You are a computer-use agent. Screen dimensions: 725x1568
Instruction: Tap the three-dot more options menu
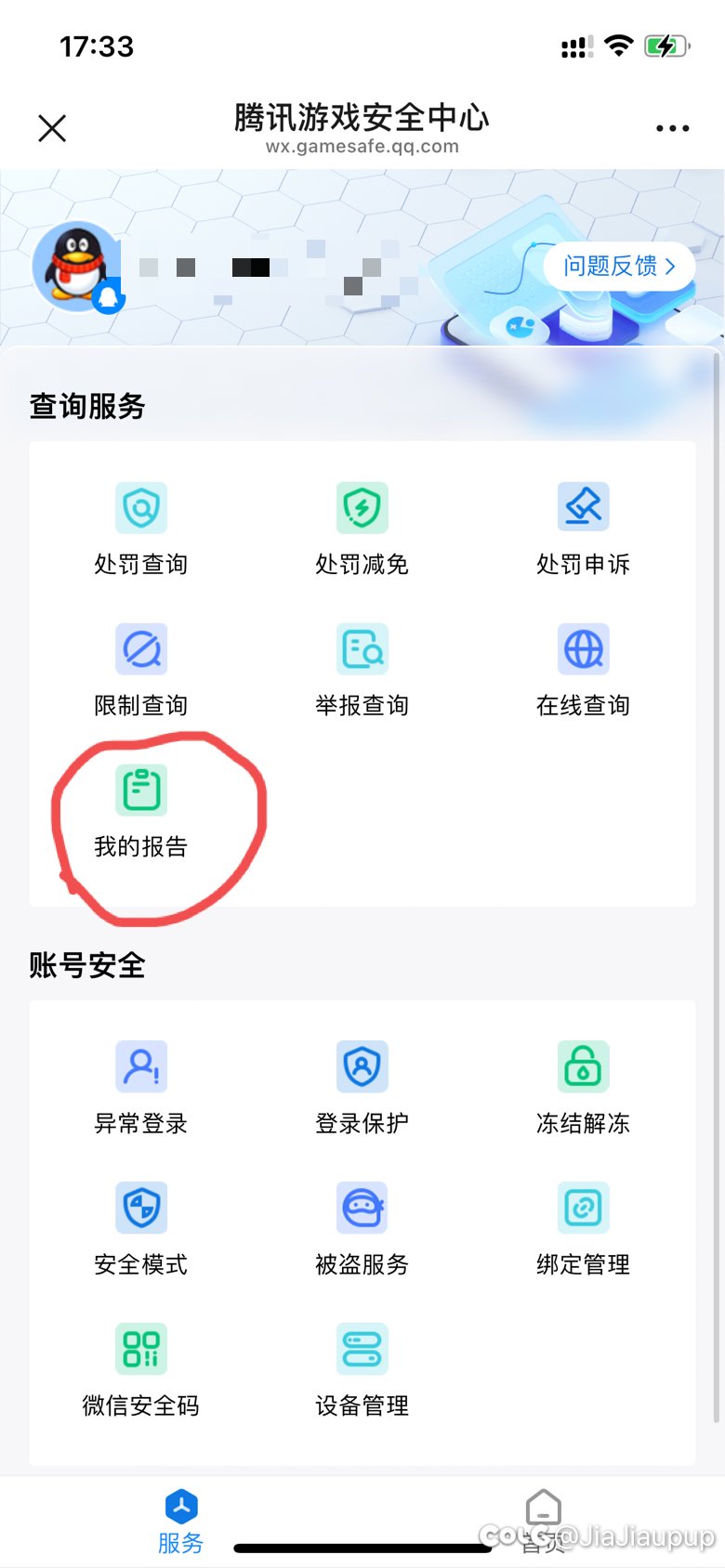click(x=672, y=127)
